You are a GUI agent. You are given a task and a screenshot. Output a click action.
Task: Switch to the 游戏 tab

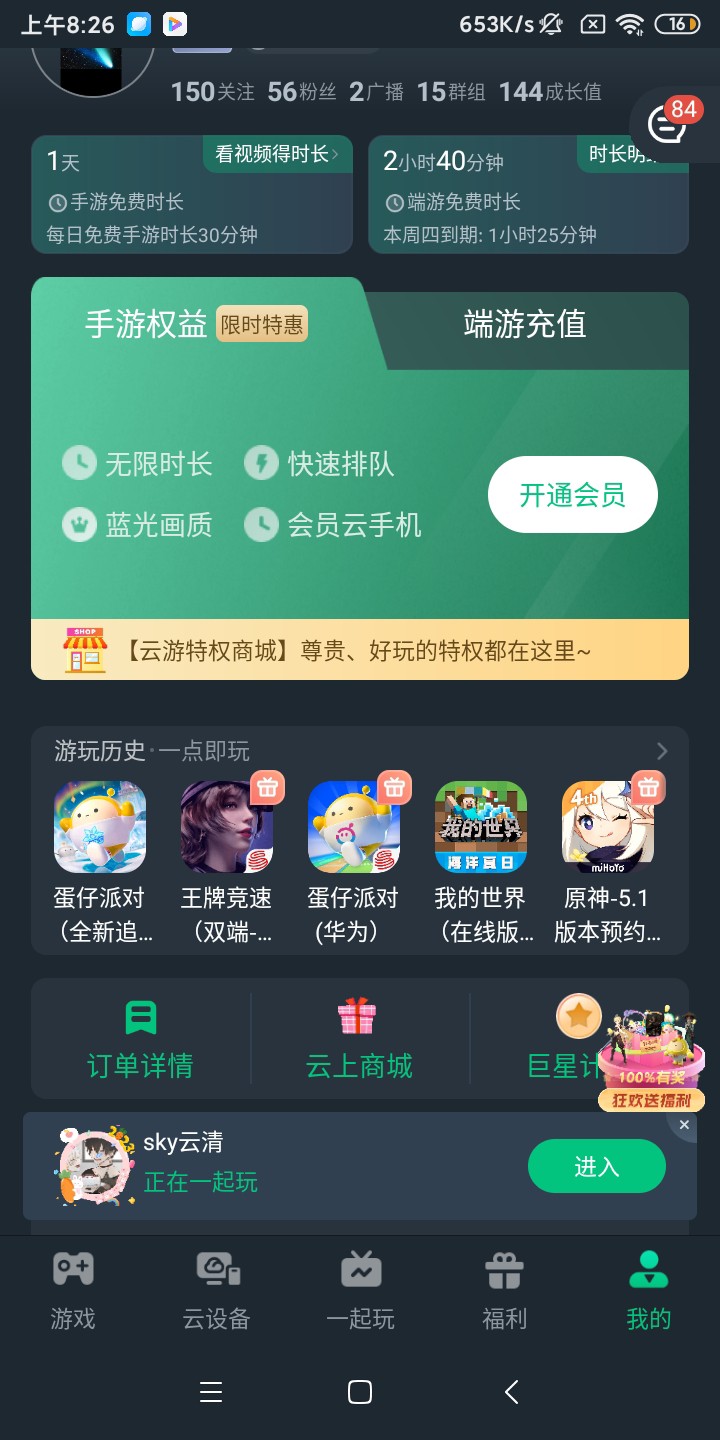point(73,1290)
